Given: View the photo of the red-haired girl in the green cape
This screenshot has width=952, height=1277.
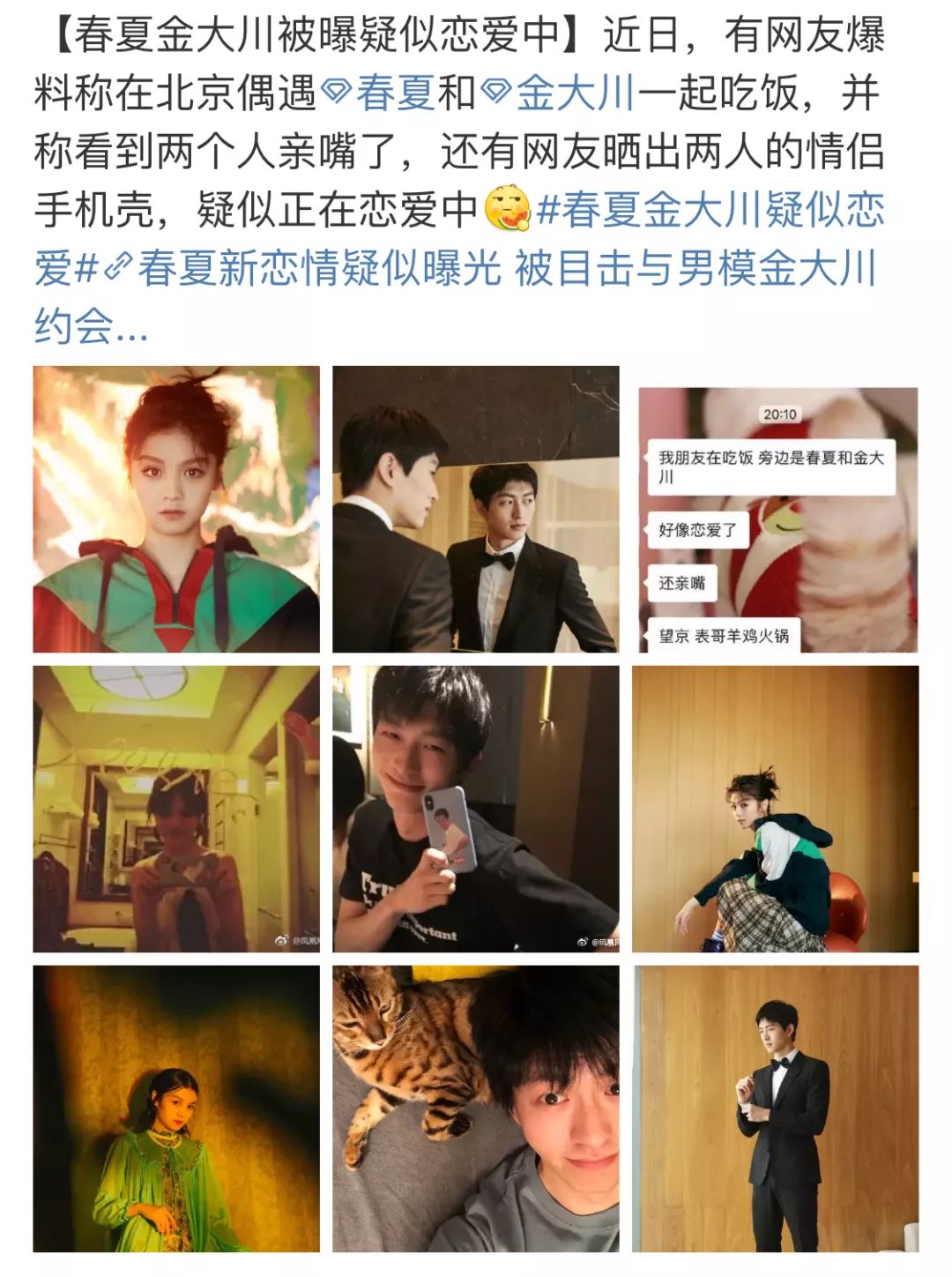Looking at the screenshot, I should point(176,510).
